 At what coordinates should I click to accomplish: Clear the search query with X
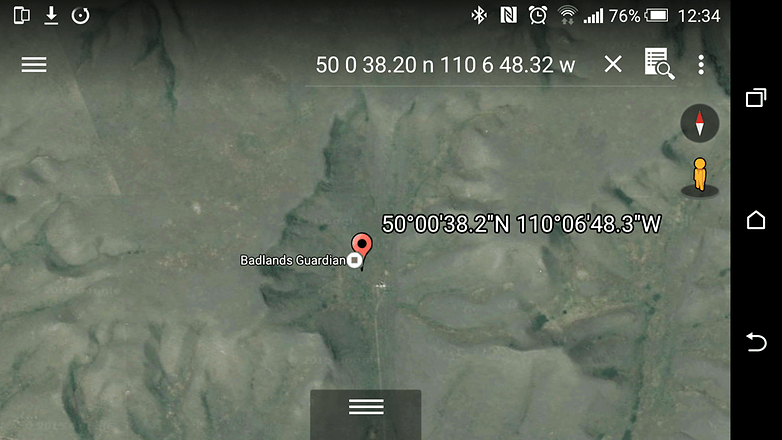613,64
